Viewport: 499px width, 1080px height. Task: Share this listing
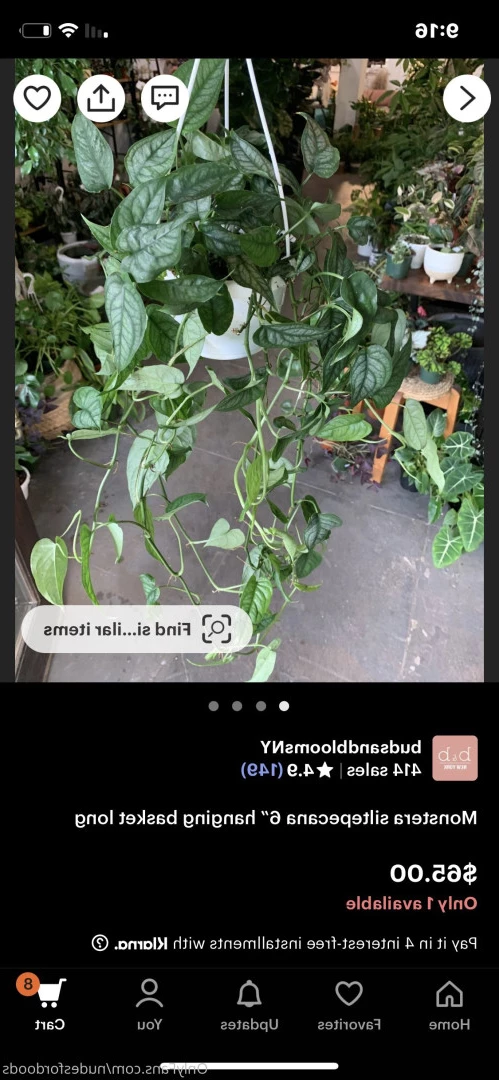[x=101, y=98]
